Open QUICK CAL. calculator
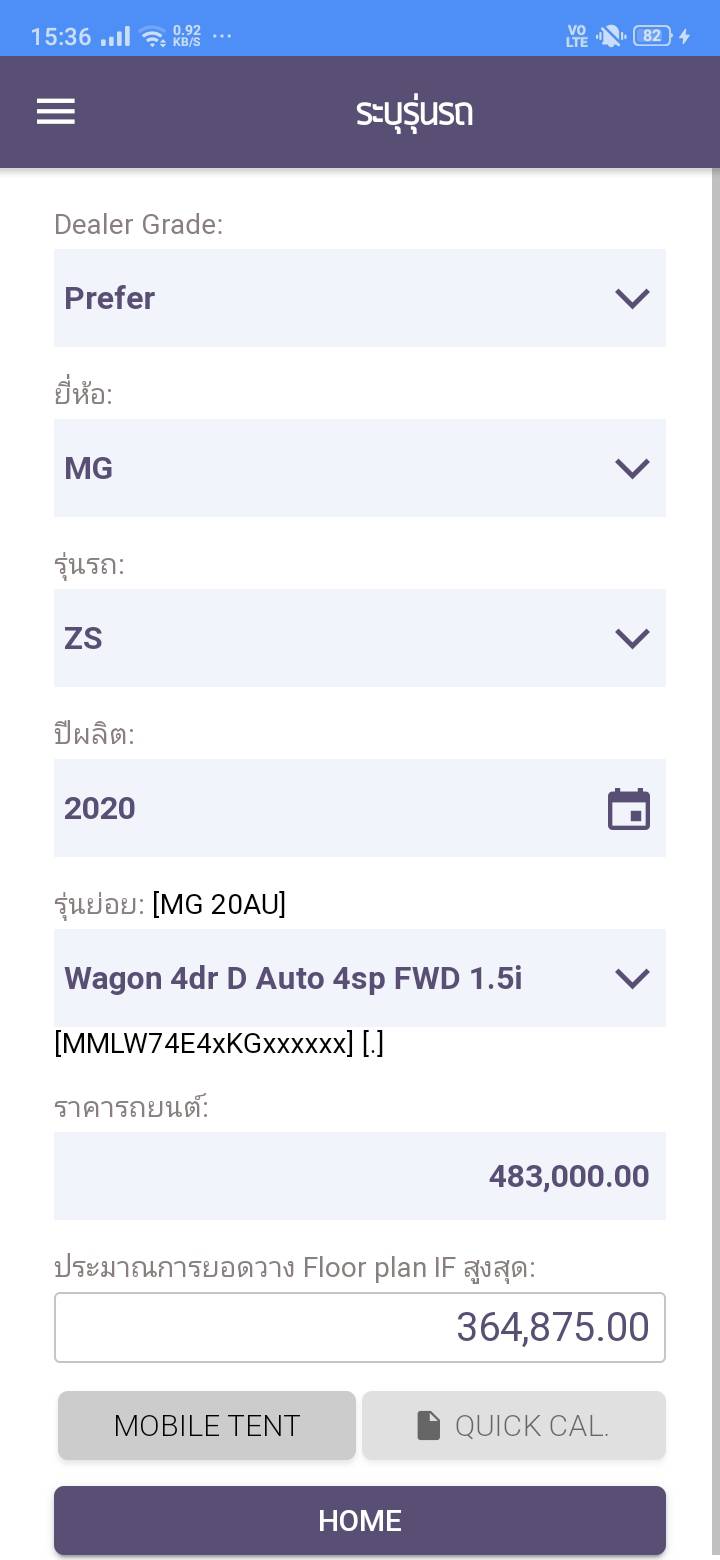Screen dimensions: 720x1560 point(513,1425)
